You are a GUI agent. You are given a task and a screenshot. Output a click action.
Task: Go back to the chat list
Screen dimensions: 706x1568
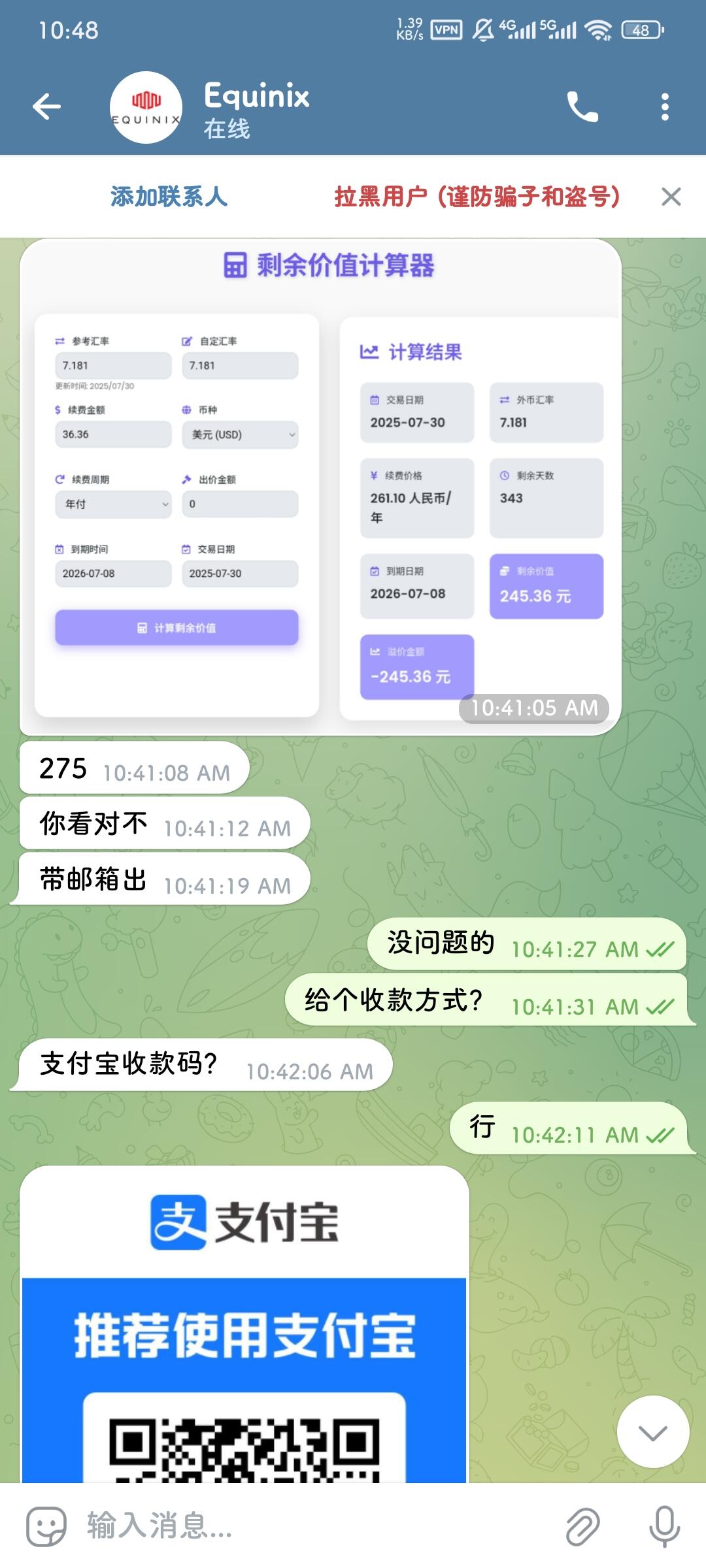[x=46, y=106]
